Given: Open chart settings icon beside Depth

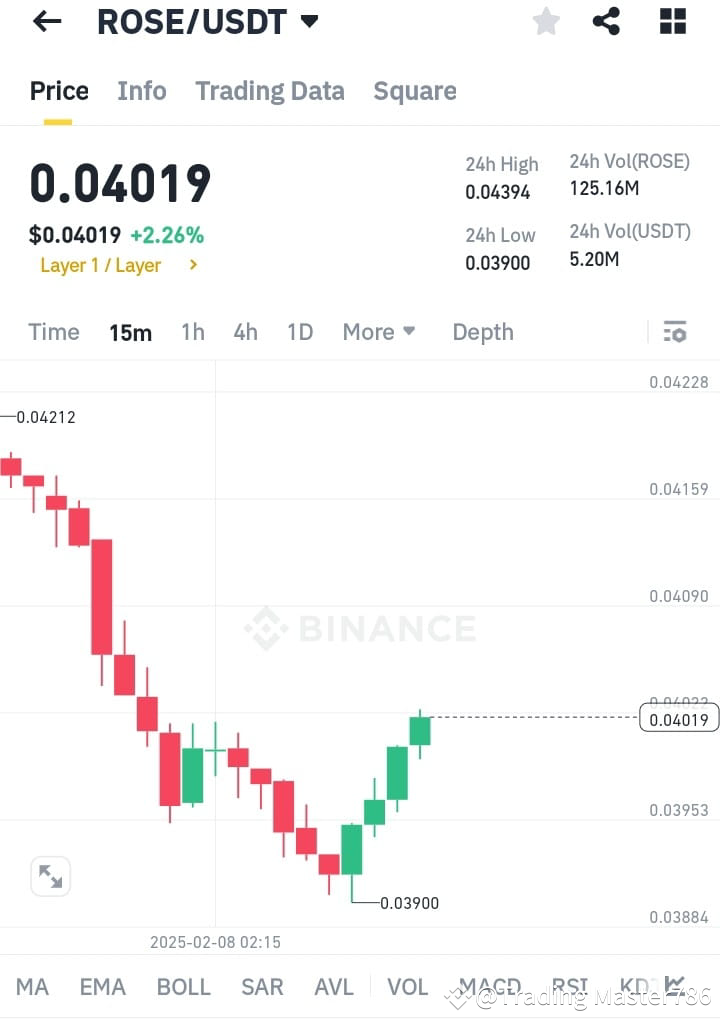Looking at the screenshot, I should (x=675, y=331).
